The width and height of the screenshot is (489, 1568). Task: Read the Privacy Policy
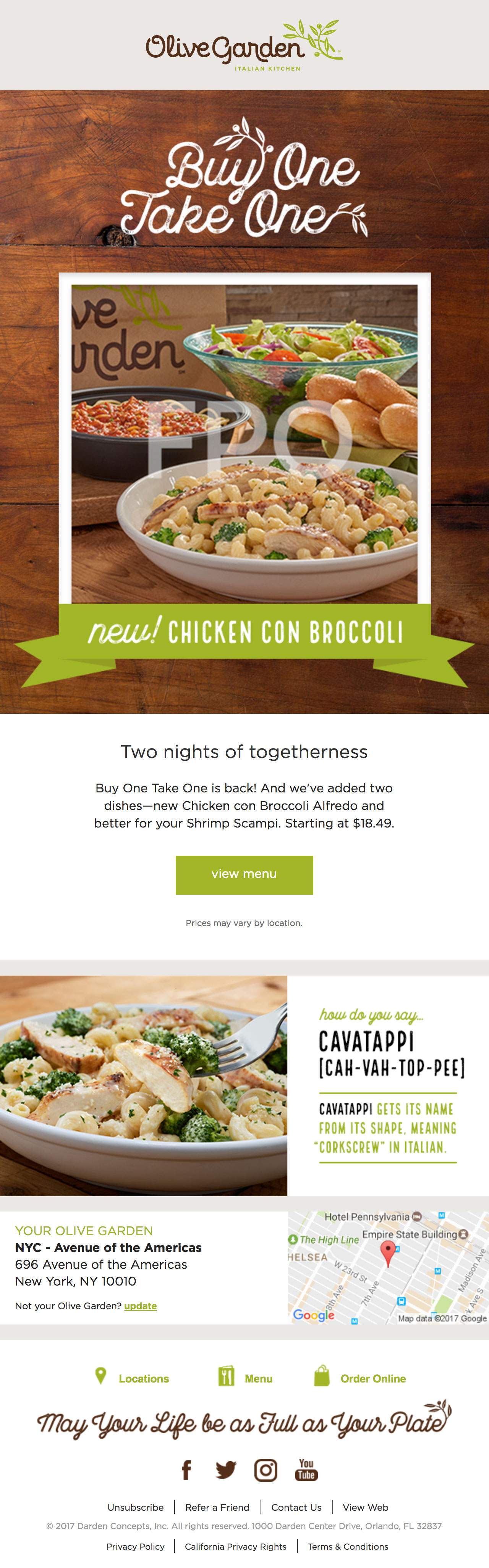135,1546
